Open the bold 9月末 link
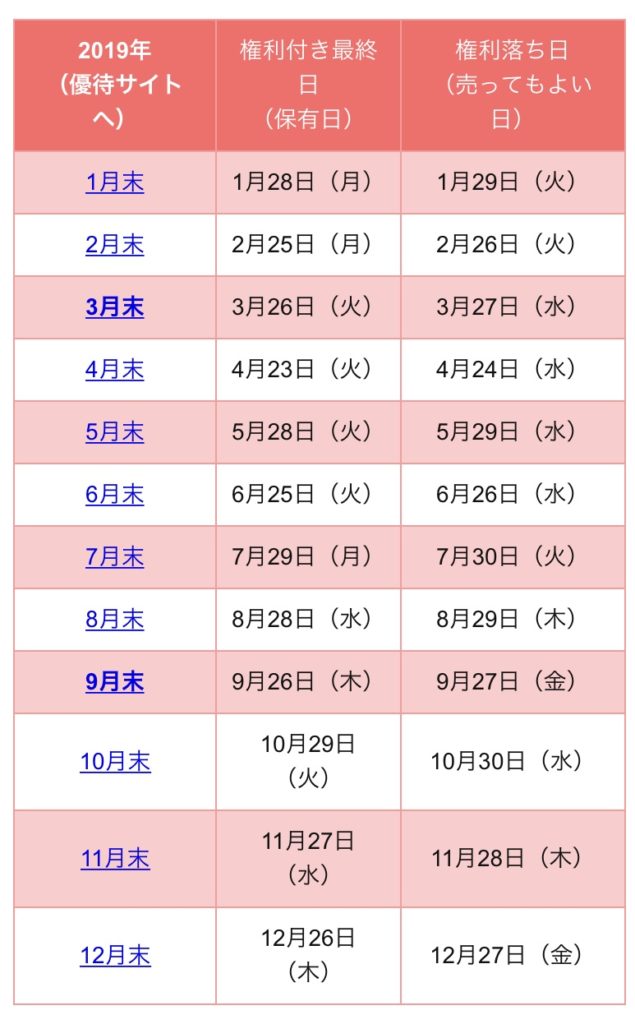The height and width of the screenshot is (1024, 635). (x=114, y=682)
